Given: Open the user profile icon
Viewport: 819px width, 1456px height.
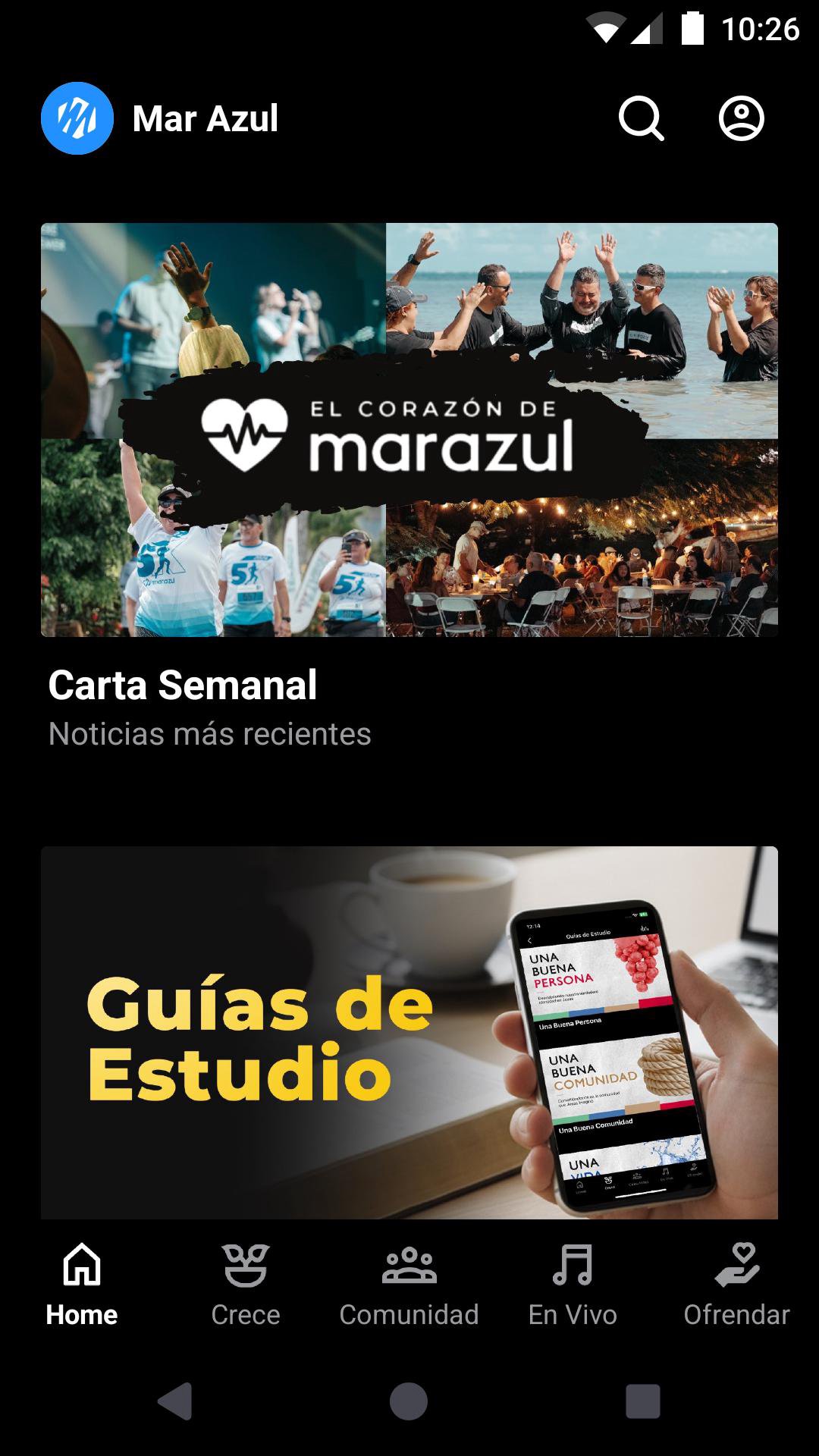Looking at the screenshot, I should coord(741,119).
